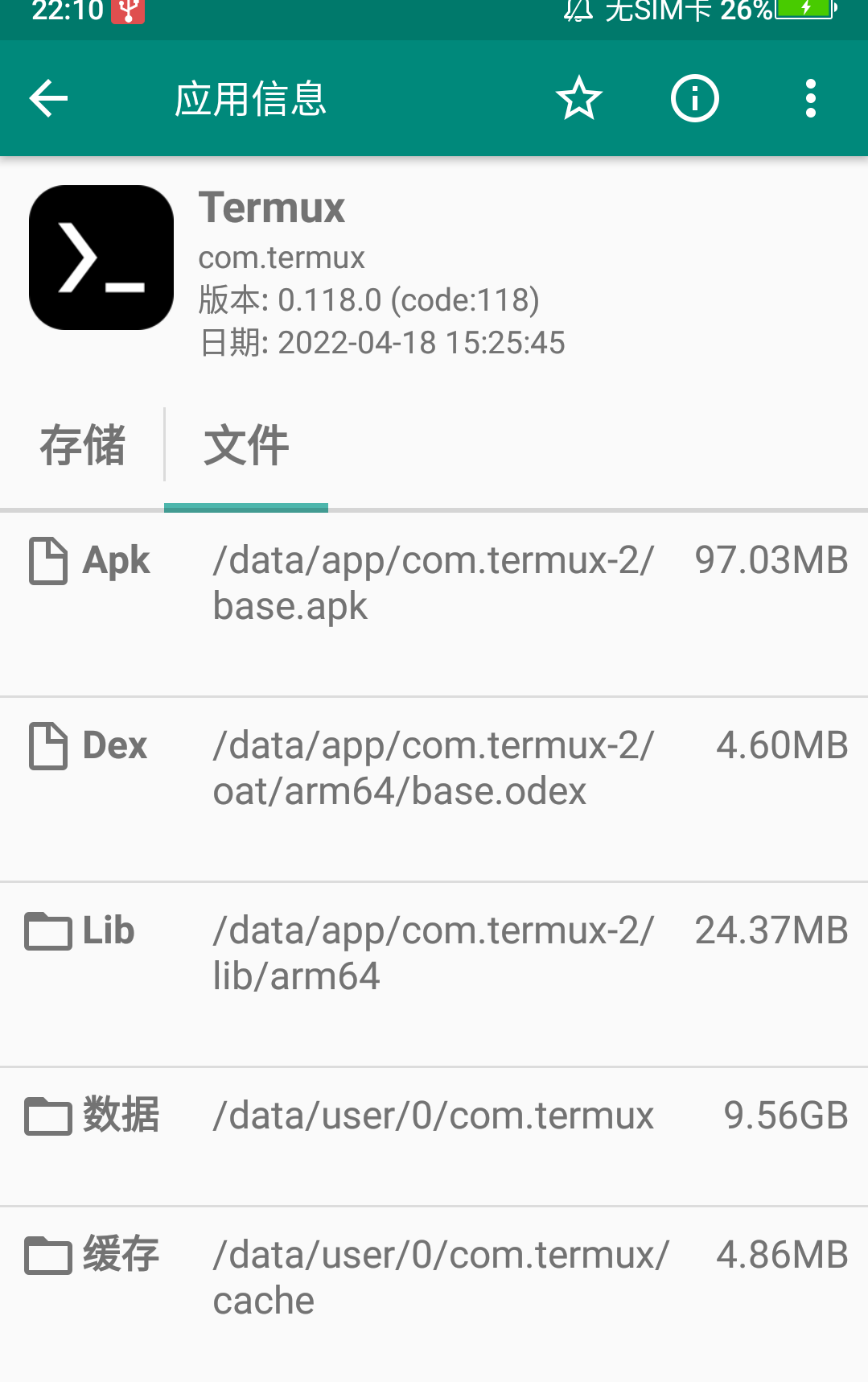Viewport: 868px width, 1382px height.
Task: Go back using the arrow icon
Action: pos(48,99)
